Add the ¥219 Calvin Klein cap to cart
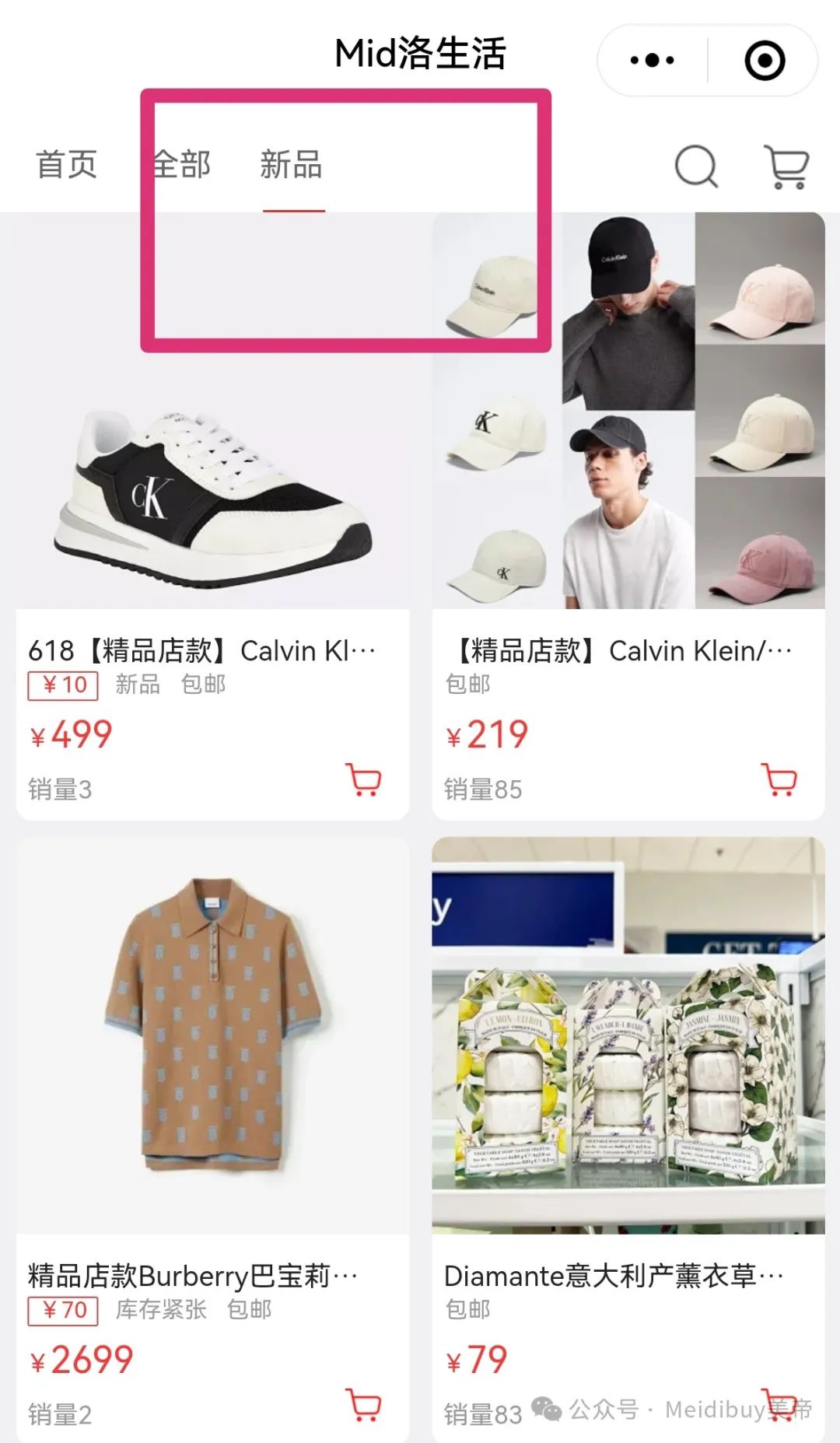840x1443 pixels. (779, 779)
